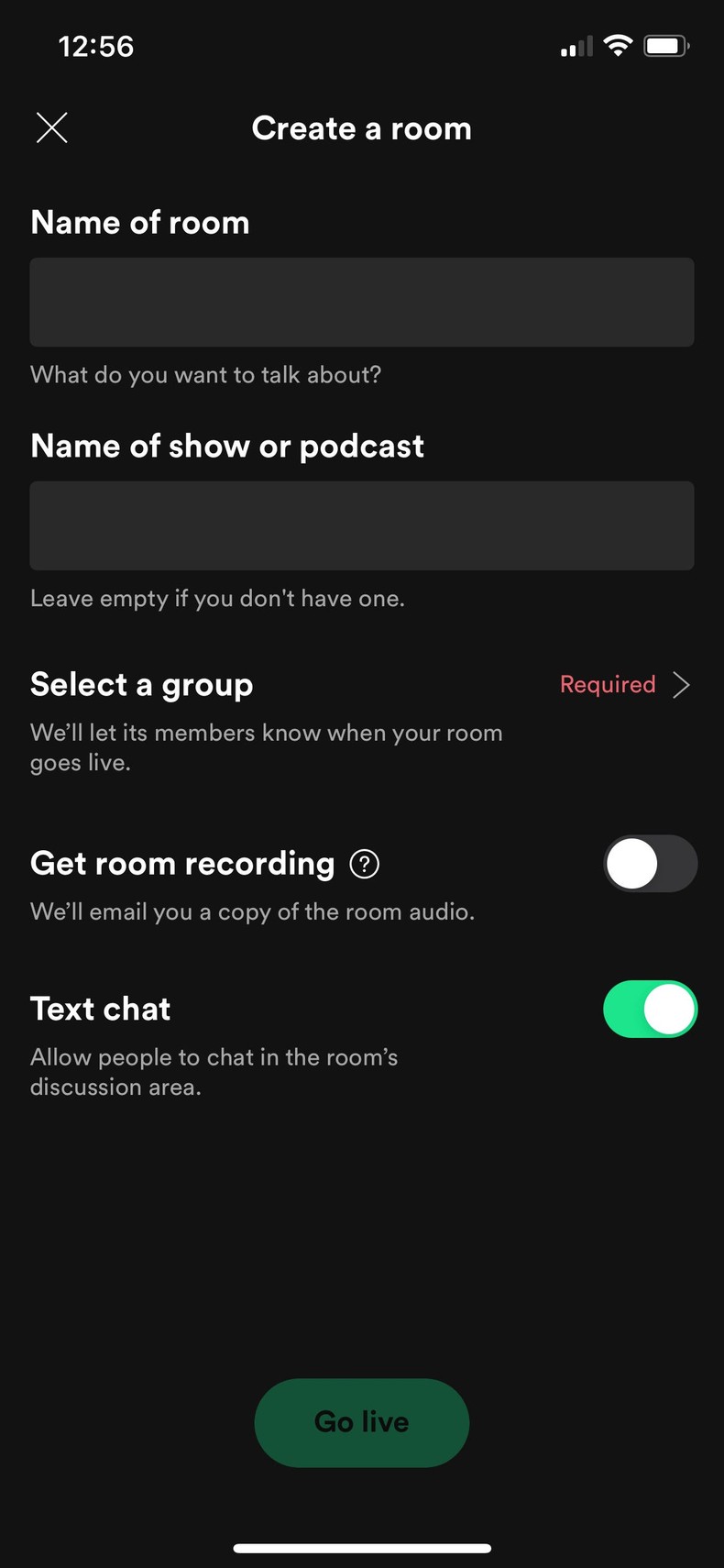Tap the battery indicator
This screenshot has width=724, height=1568.
pyautogui.click(x=666, y=45)
